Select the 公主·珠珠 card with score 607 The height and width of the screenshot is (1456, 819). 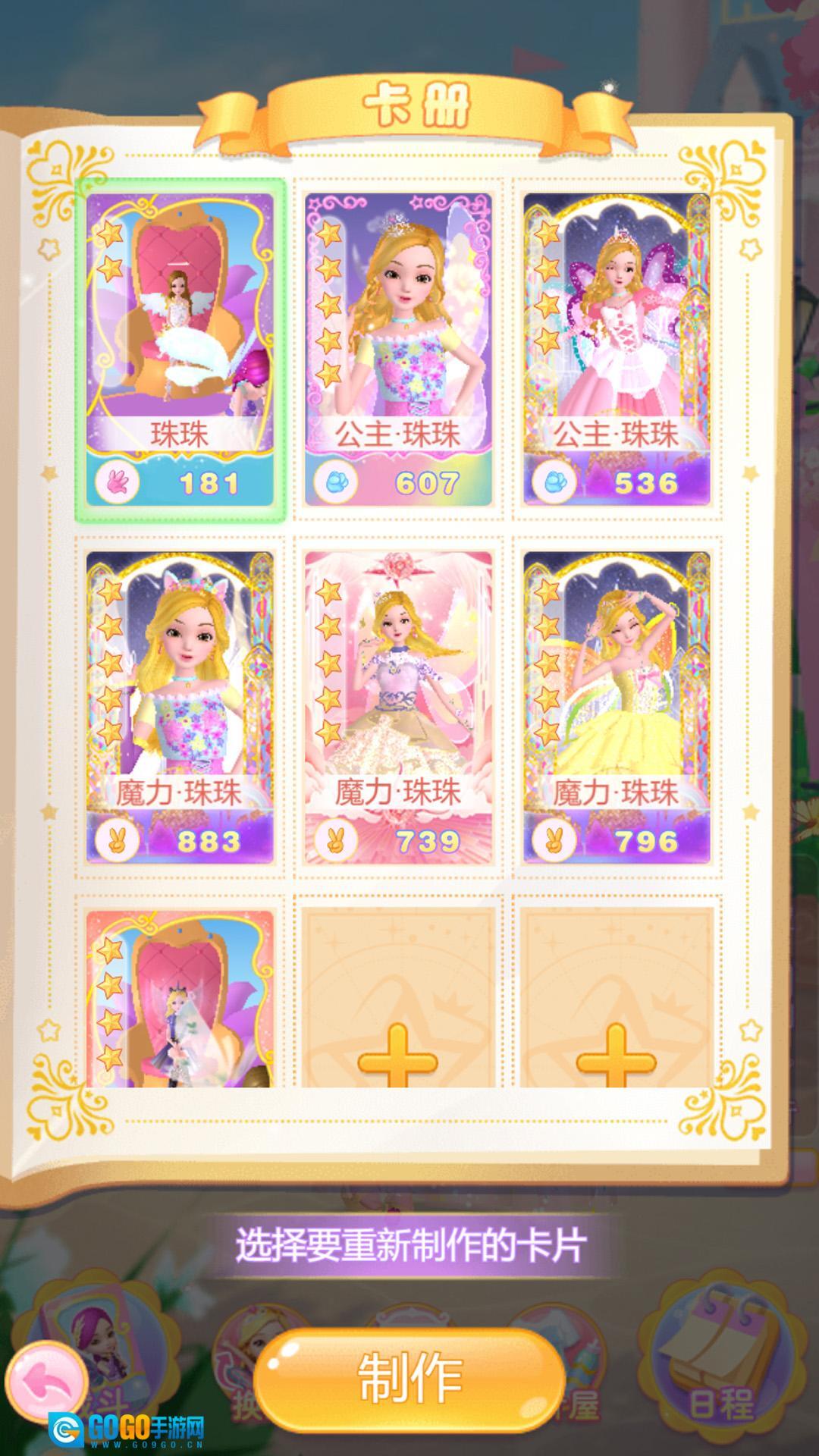click(x=398, y=350)
